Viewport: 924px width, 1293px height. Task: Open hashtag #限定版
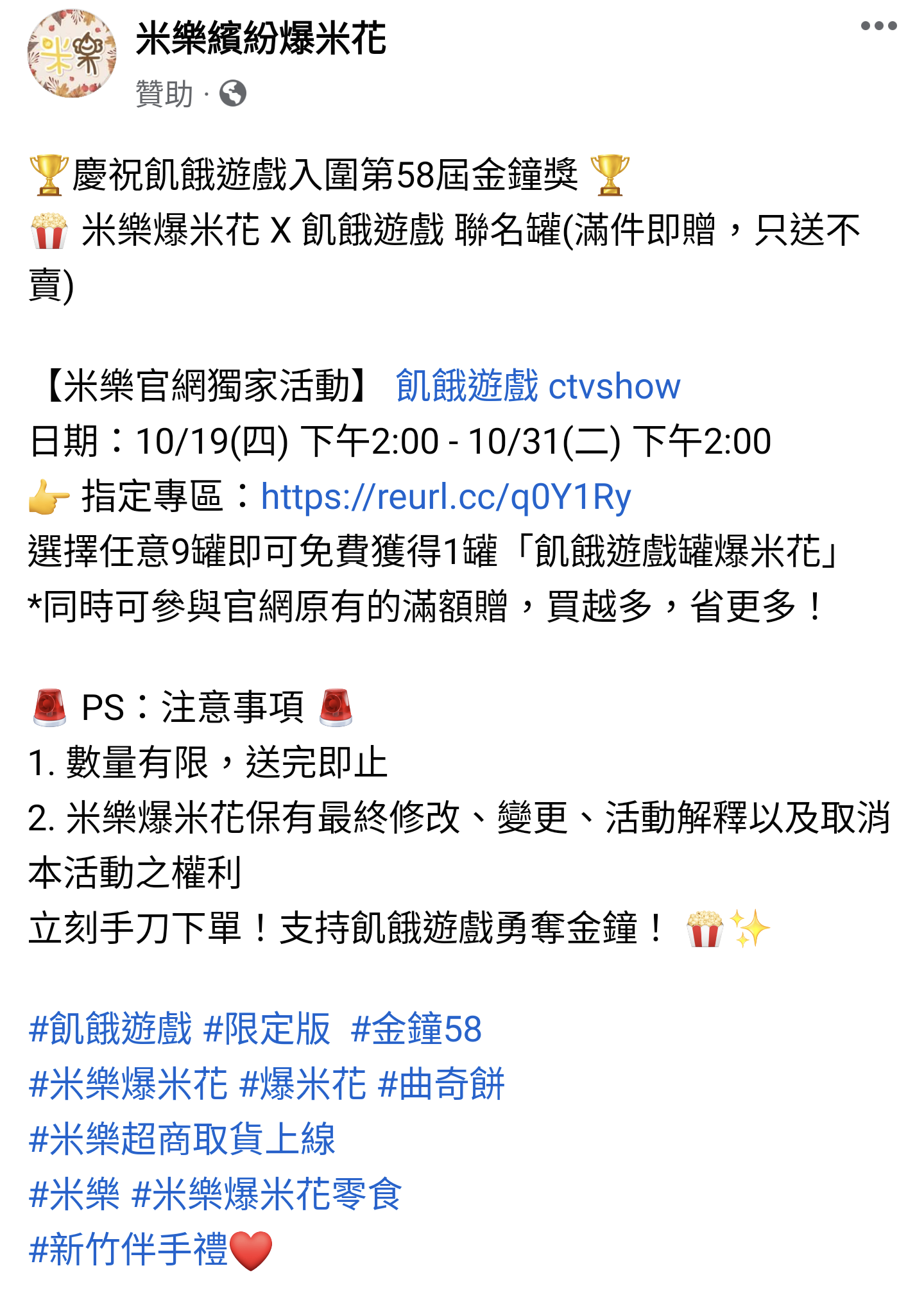[267, 1029]
